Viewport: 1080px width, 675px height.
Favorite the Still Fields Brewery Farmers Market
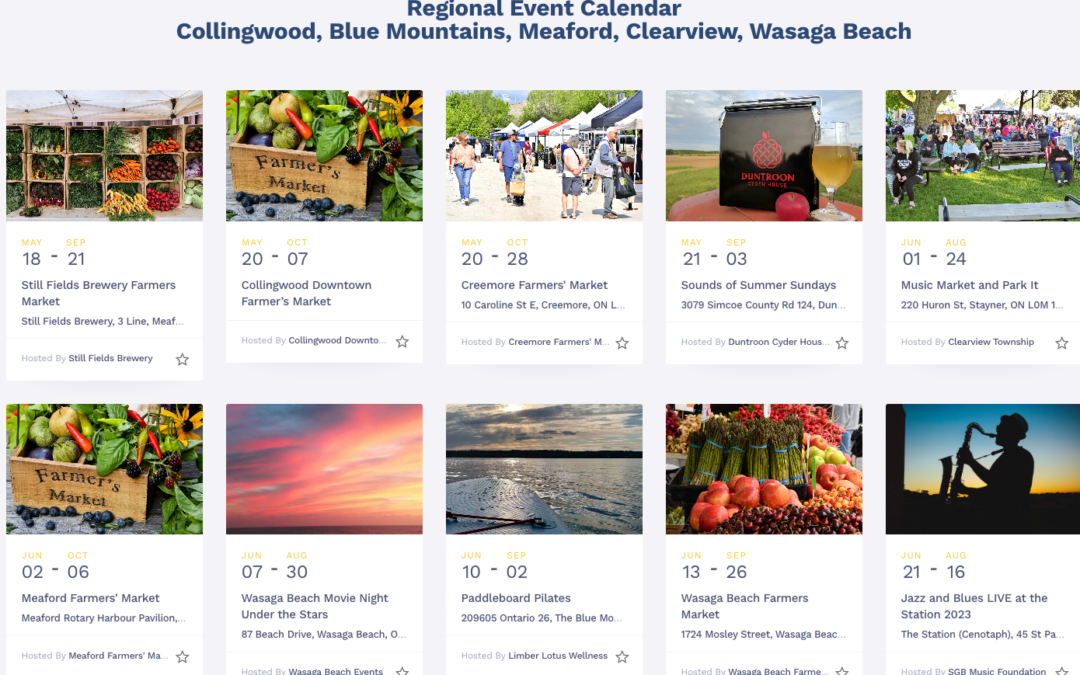click(x=182, y=359)
